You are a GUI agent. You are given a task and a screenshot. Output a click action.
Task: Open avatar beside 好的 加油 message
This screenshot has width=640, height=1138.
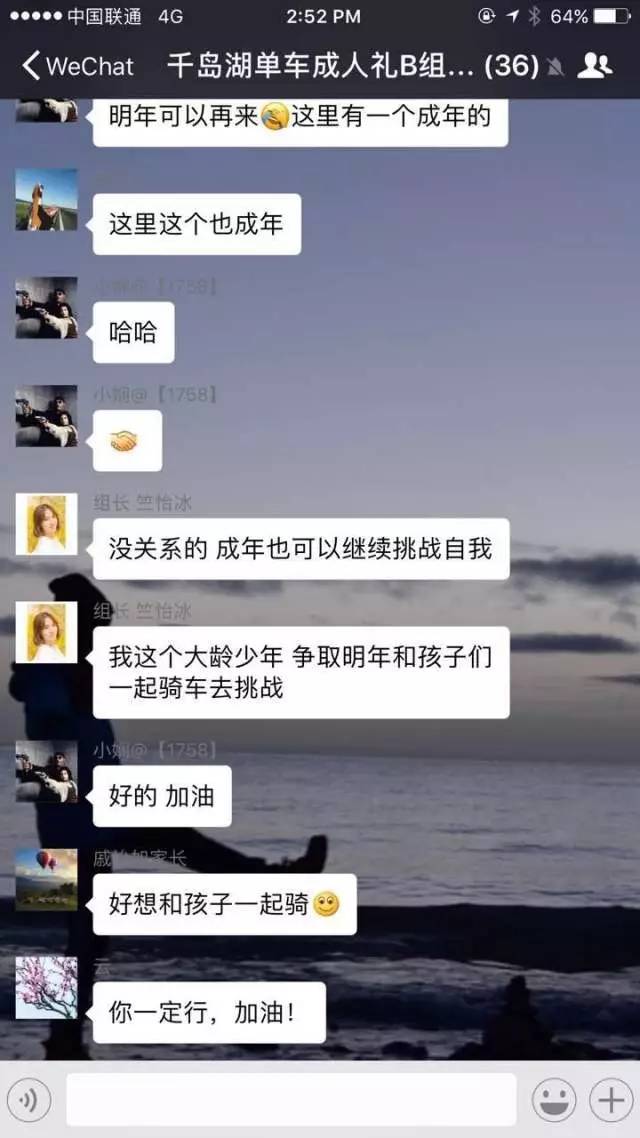point(46,772)
